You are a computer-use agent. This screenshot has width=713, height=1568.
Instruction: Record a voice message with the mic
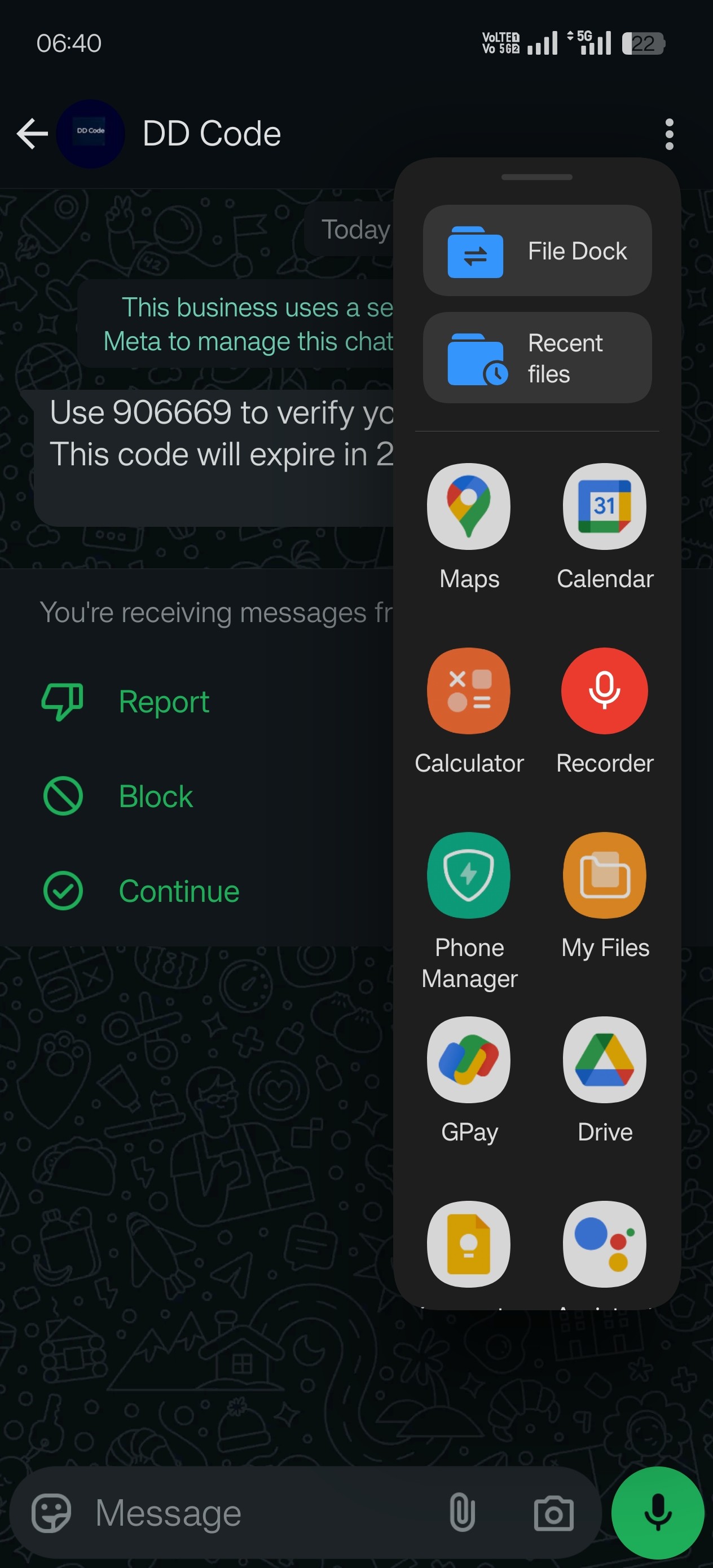coord(658,1513)
